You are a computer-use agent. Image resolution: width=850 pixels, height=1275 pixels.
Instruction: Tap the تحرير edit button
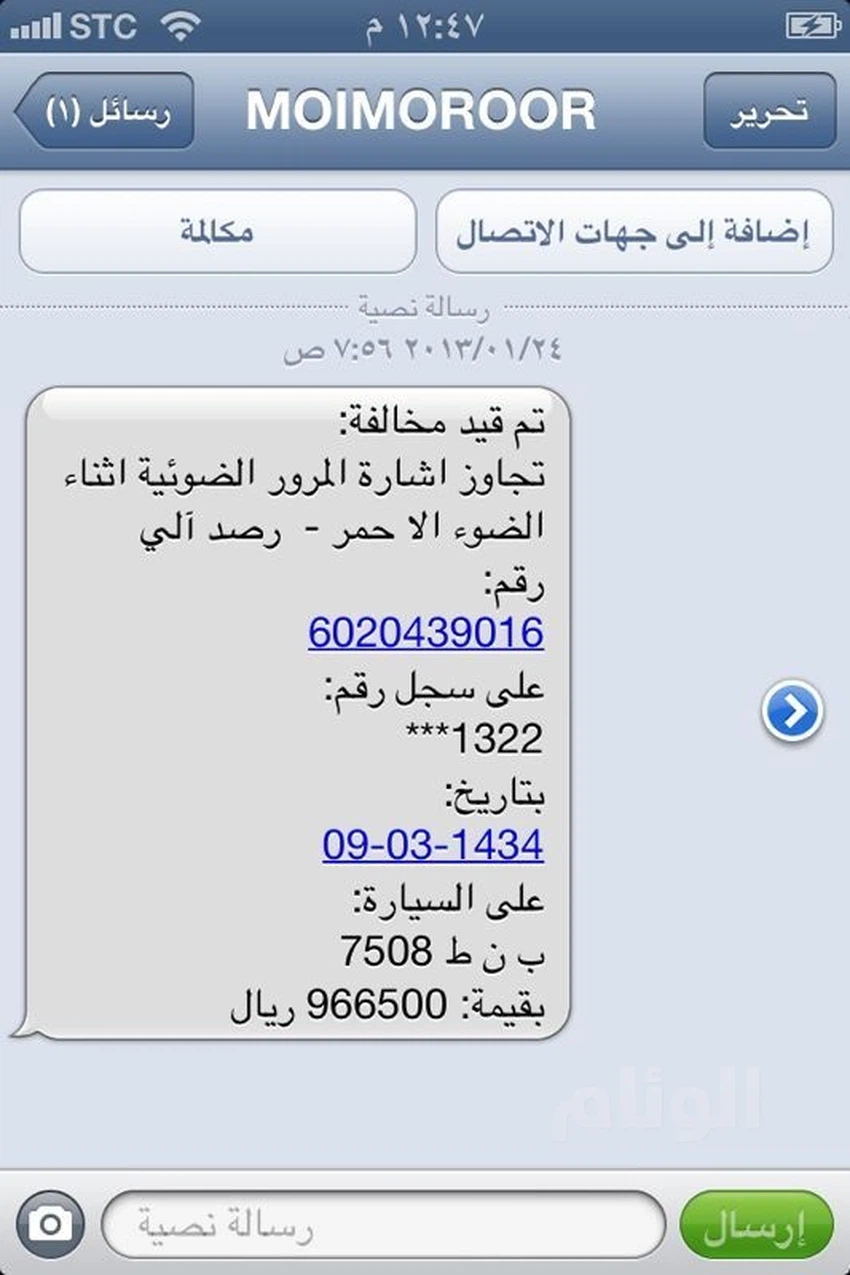tap(770, 111)
